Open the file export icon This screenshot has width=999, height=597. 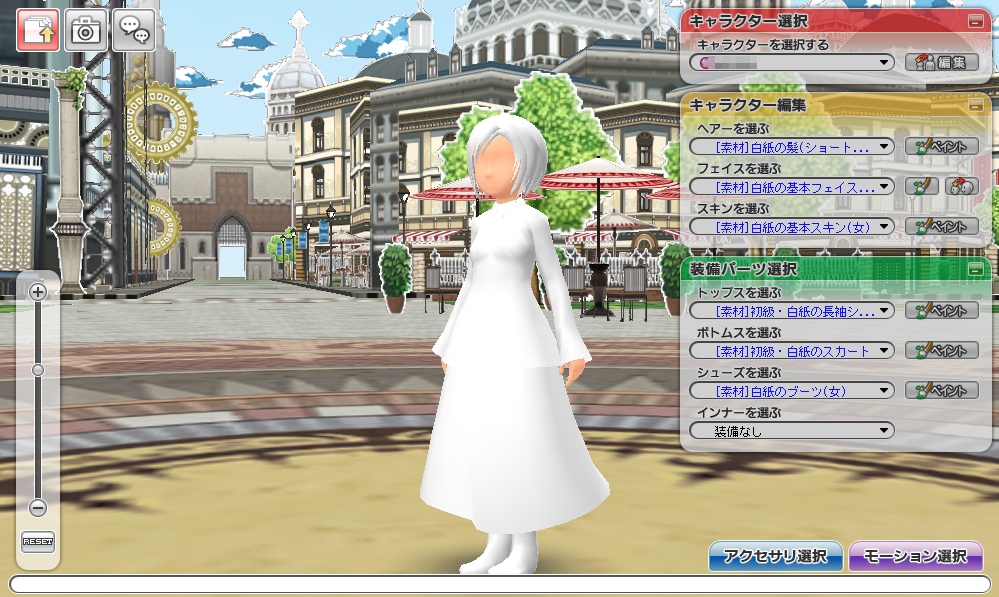tap(38, 30)
